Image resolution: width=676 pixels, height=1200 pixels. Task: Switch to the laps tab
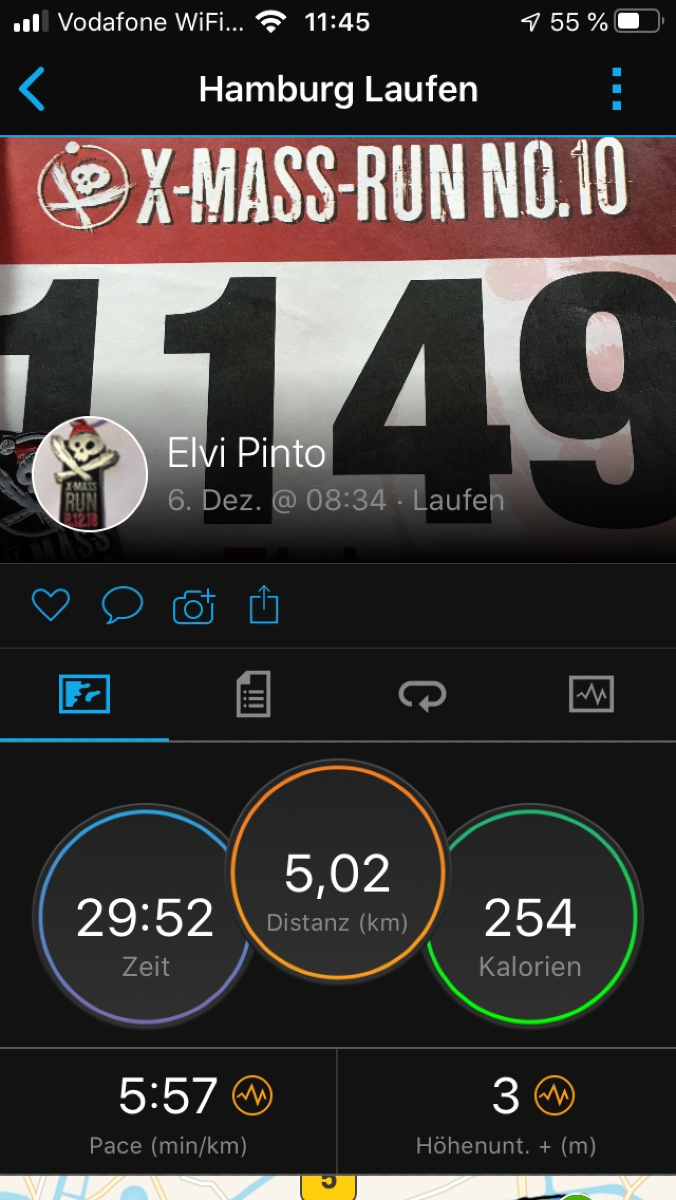click(x=422, y=694)
